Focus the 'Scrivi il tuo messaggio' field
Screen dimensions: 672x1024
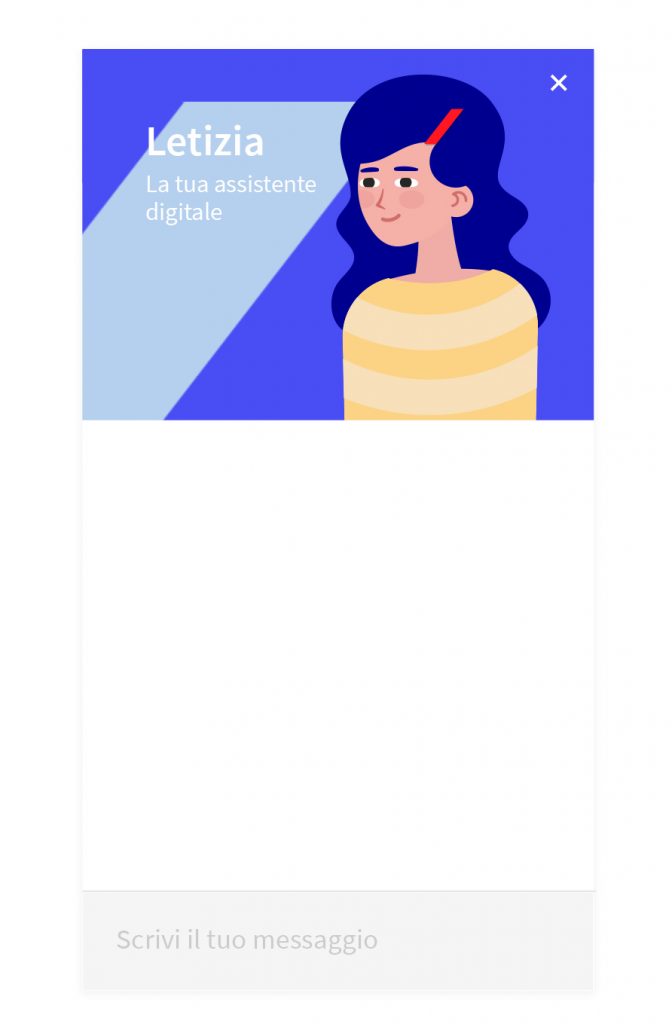338,939
